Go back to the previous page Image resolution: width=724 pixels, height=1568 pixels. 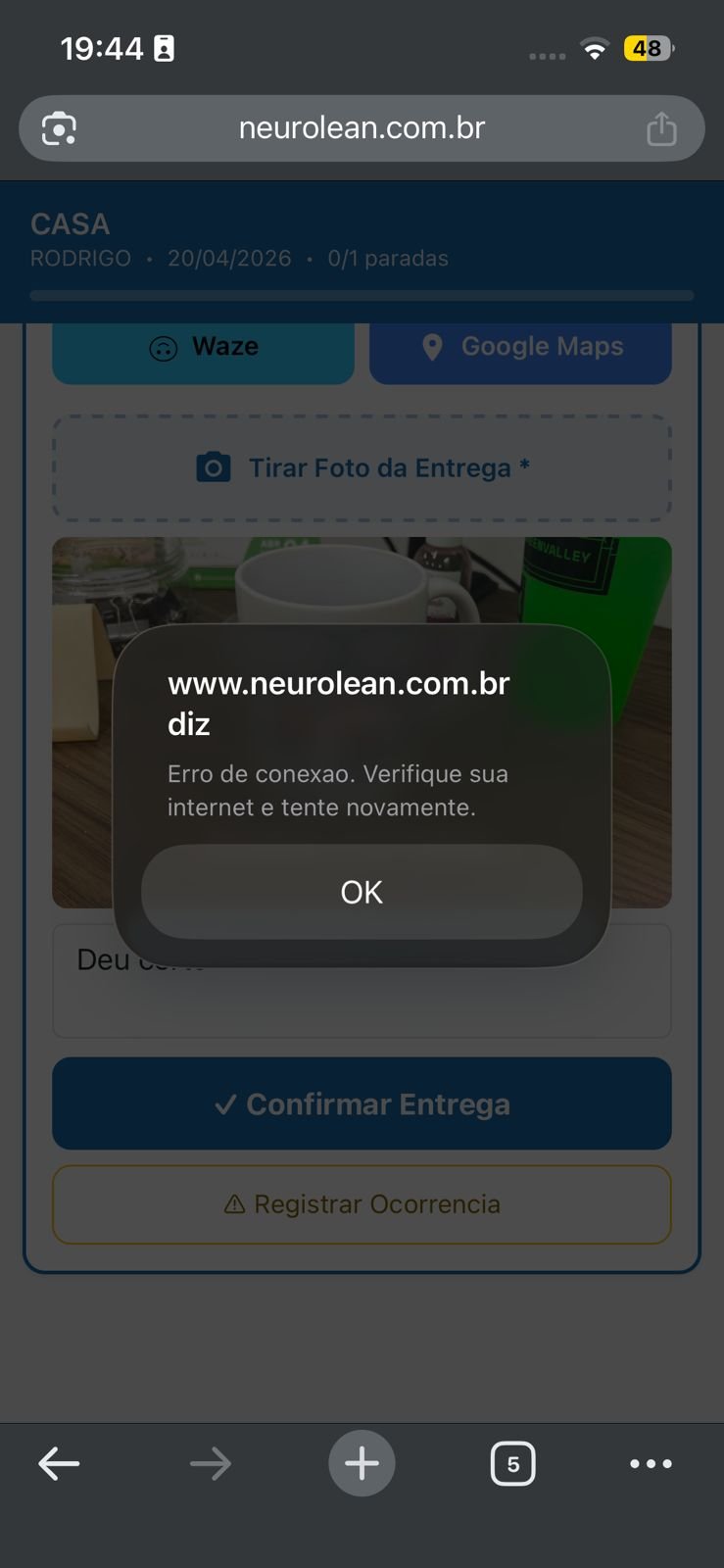coord(59,1464)
